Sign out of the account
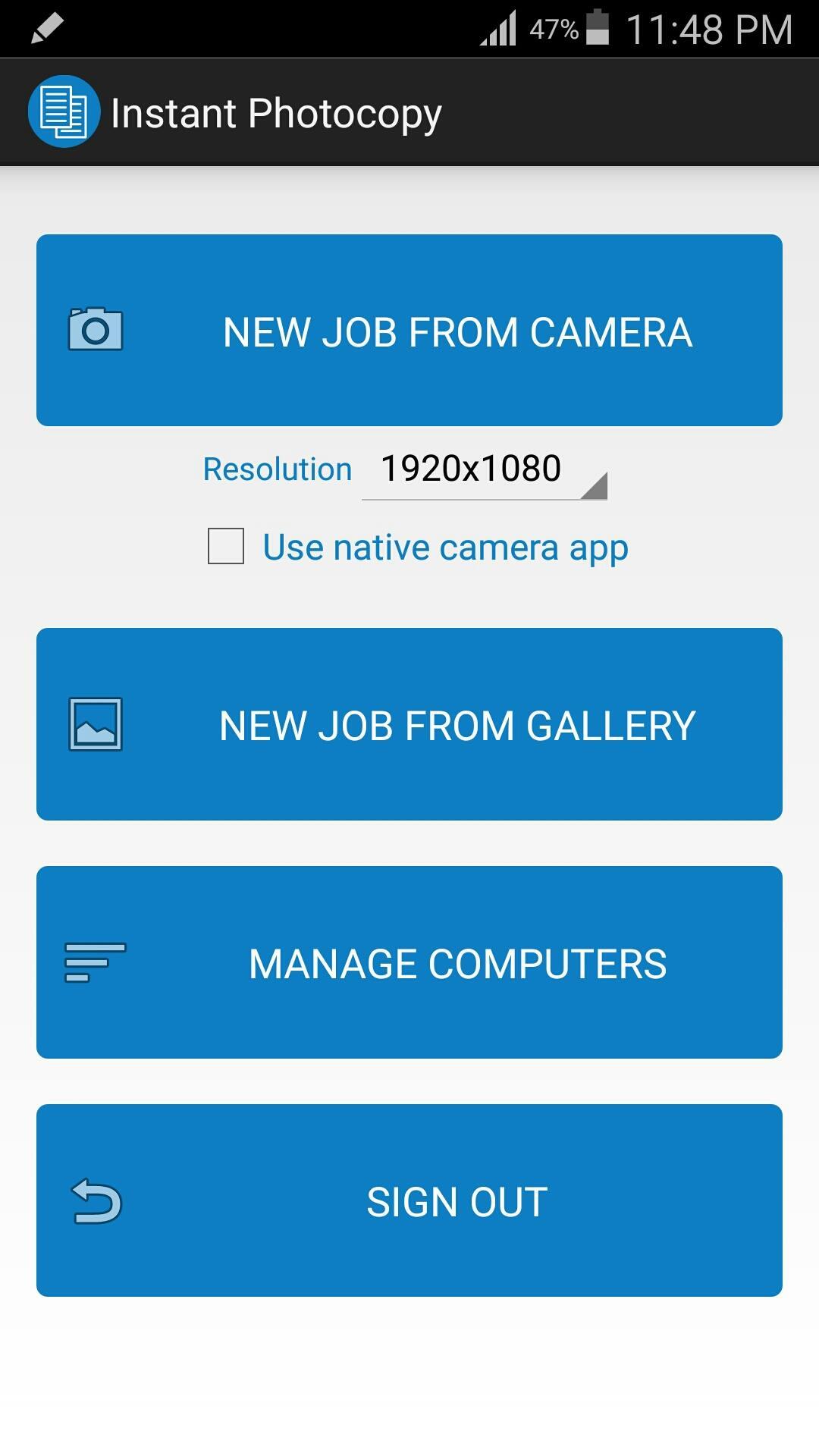This screenshot has height=1456, width=819. [409, 1200]
